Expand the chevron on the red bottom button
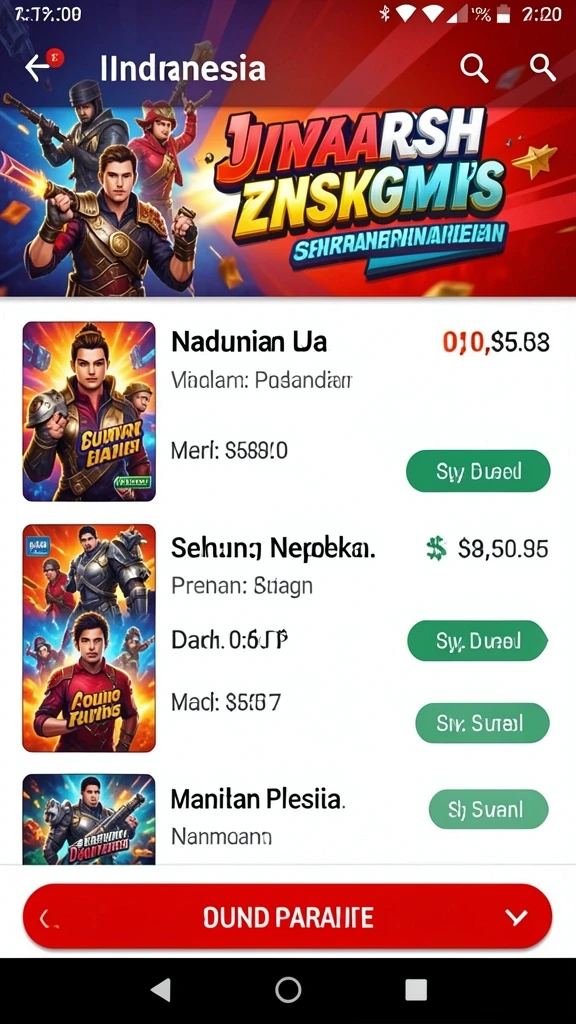576x1024 pixels. 516,918
